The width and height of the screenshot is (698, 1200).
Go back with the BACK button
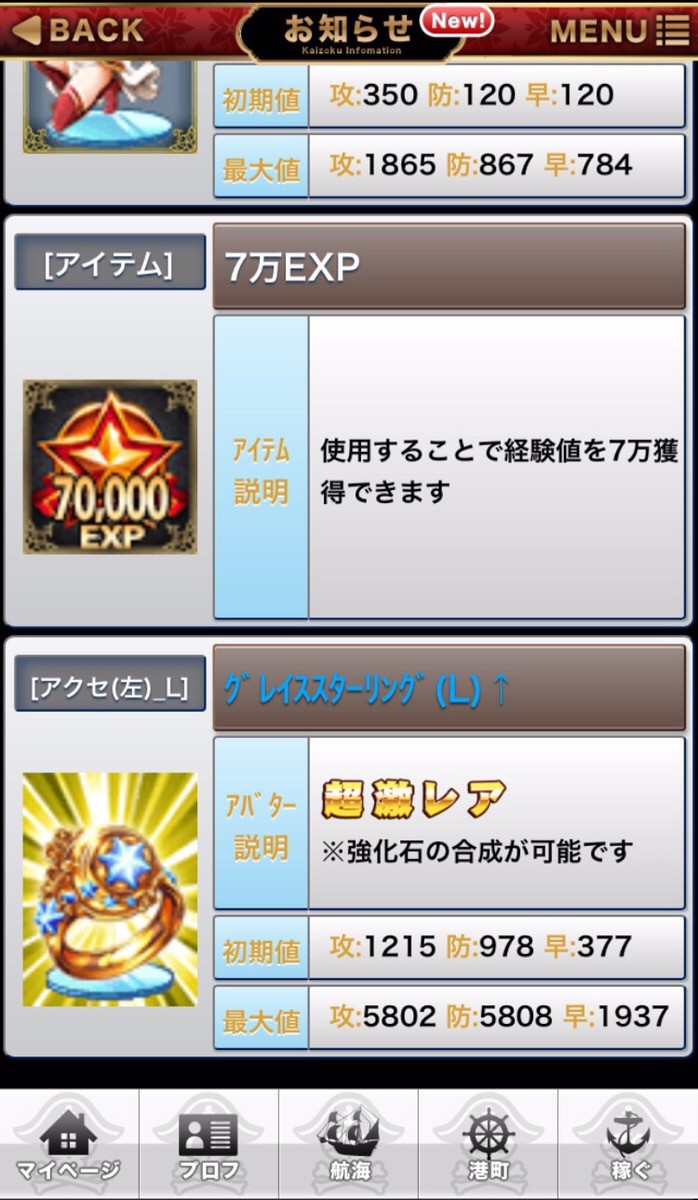78,30
